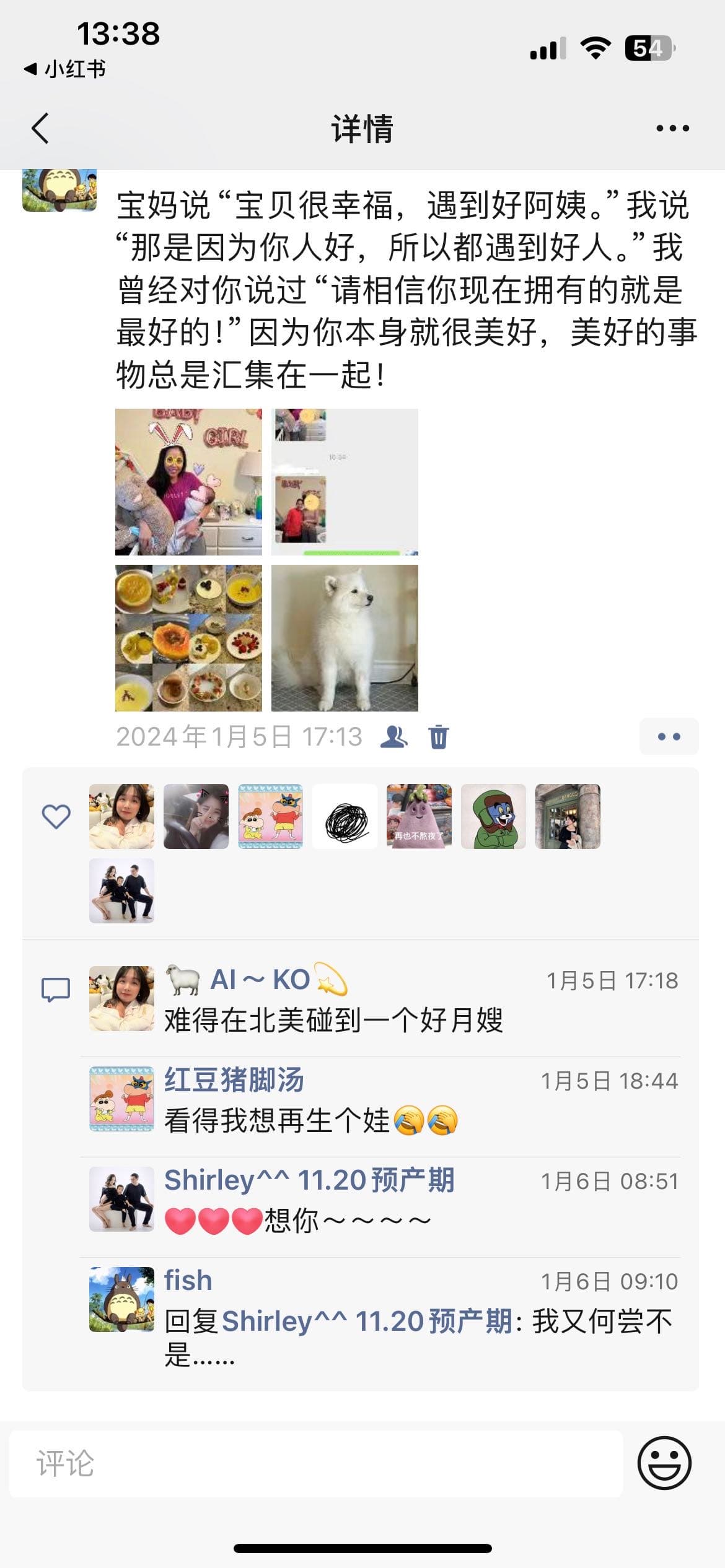Delete this post with trash icon
Screen dimensions: 725x1568
click(x=438, y=736)
